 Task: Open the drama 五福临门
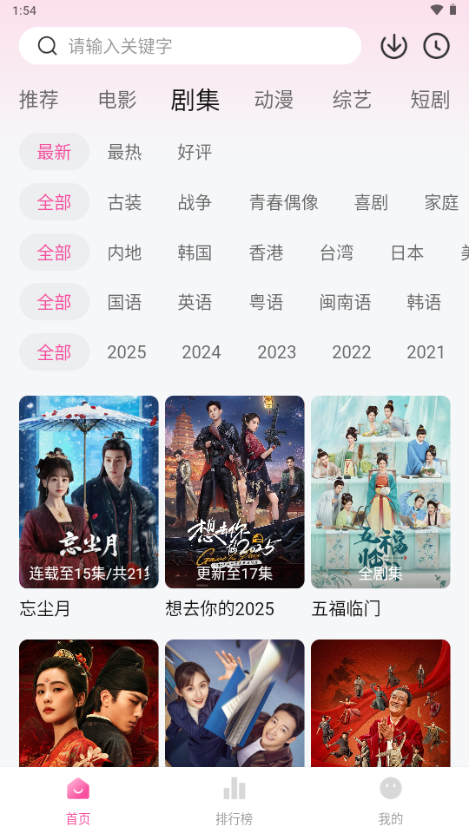381,507
